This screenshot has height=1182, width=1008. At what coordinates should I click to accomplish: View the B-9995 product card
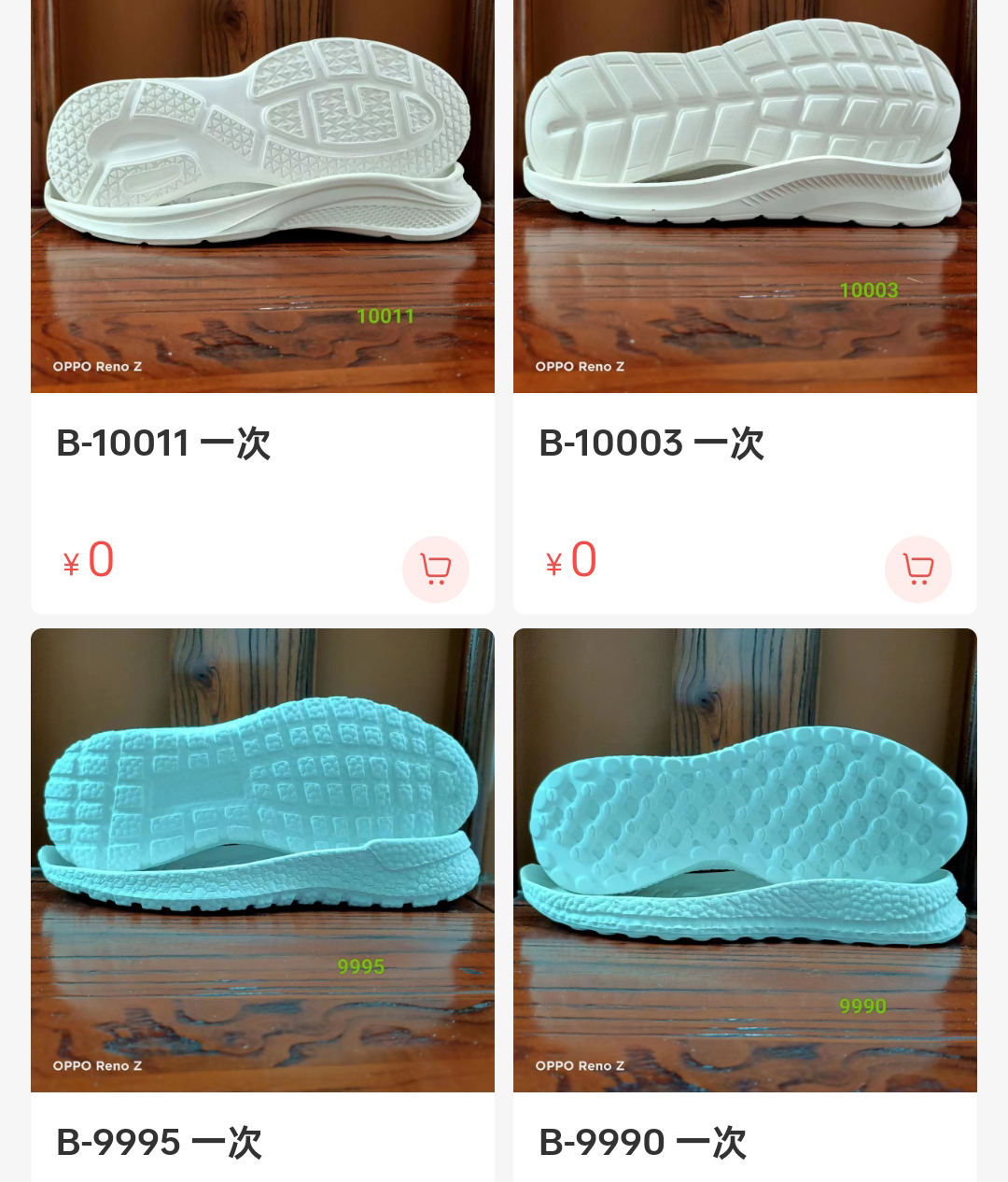[262, 859]
